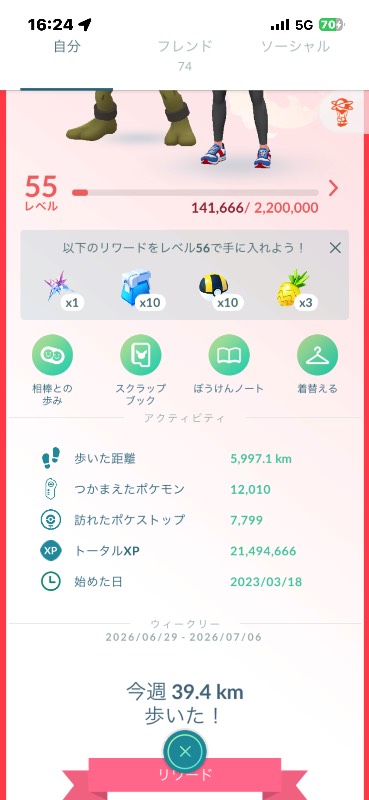Dismiss the level 56 rewards banner
The width and height of the screenshot is (369, 800).
335,248
